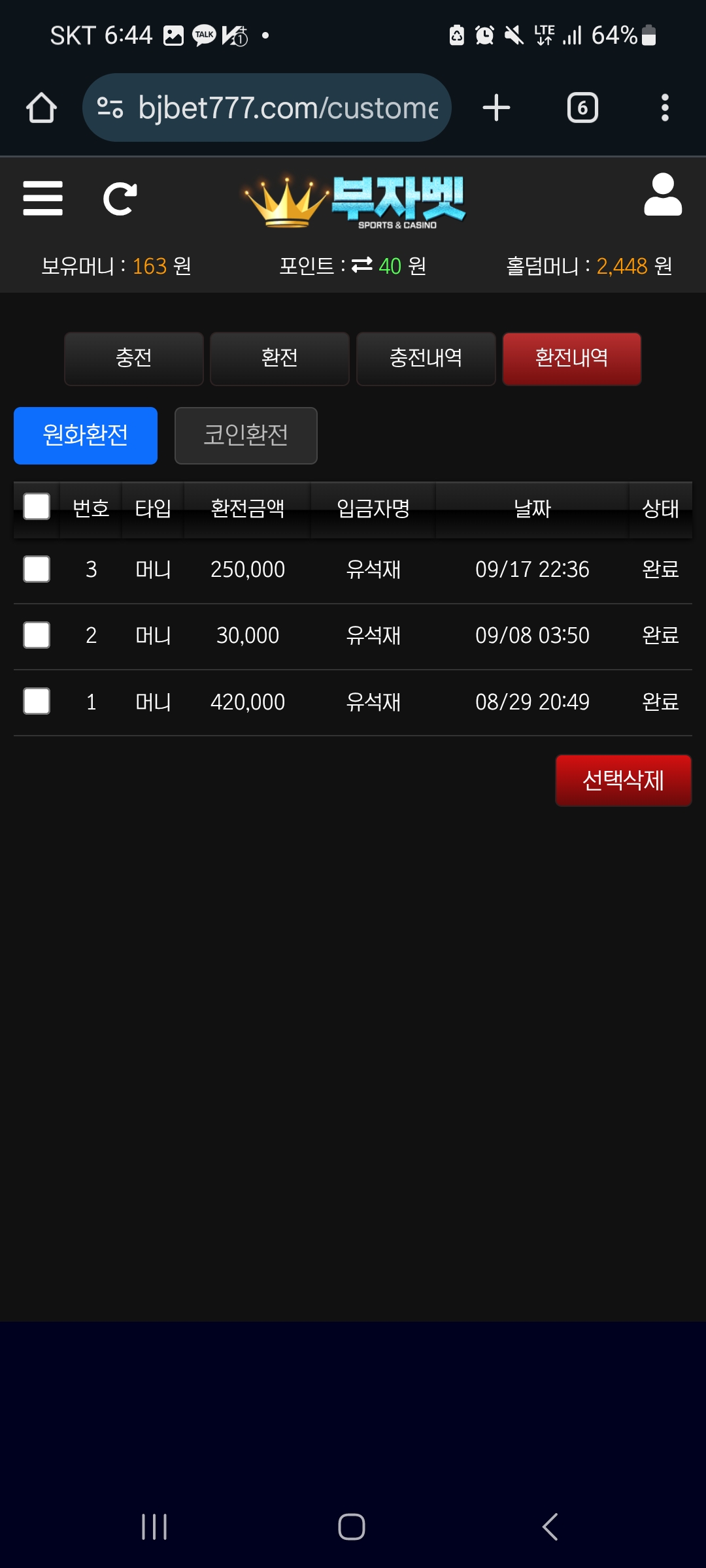The image size is (706, 1568).
Task: Open the browser overflow menu
Action: pos(665,108)
